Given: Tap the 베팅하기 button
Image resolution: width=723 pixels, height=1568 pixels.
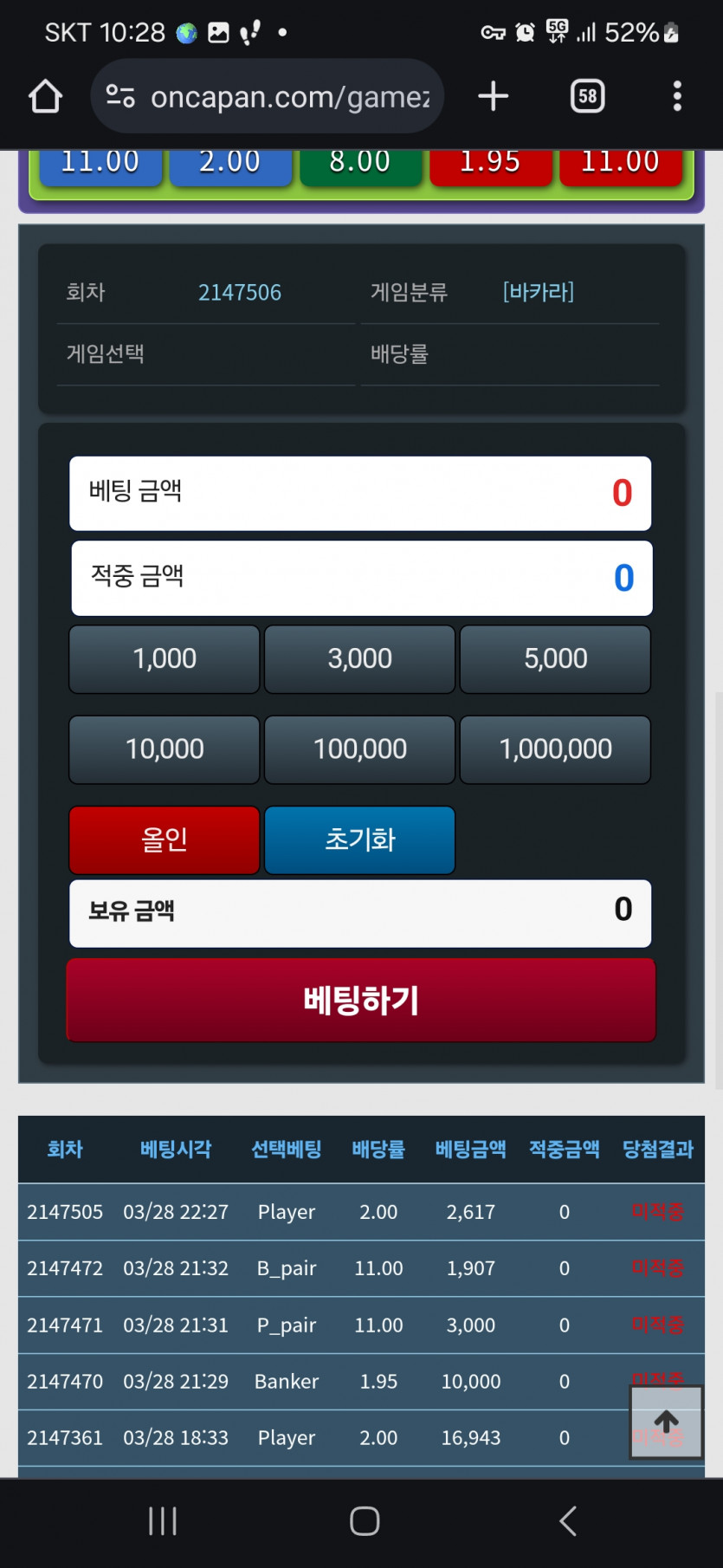Looking at the screenshot, I should click(x=361, y=1000).
